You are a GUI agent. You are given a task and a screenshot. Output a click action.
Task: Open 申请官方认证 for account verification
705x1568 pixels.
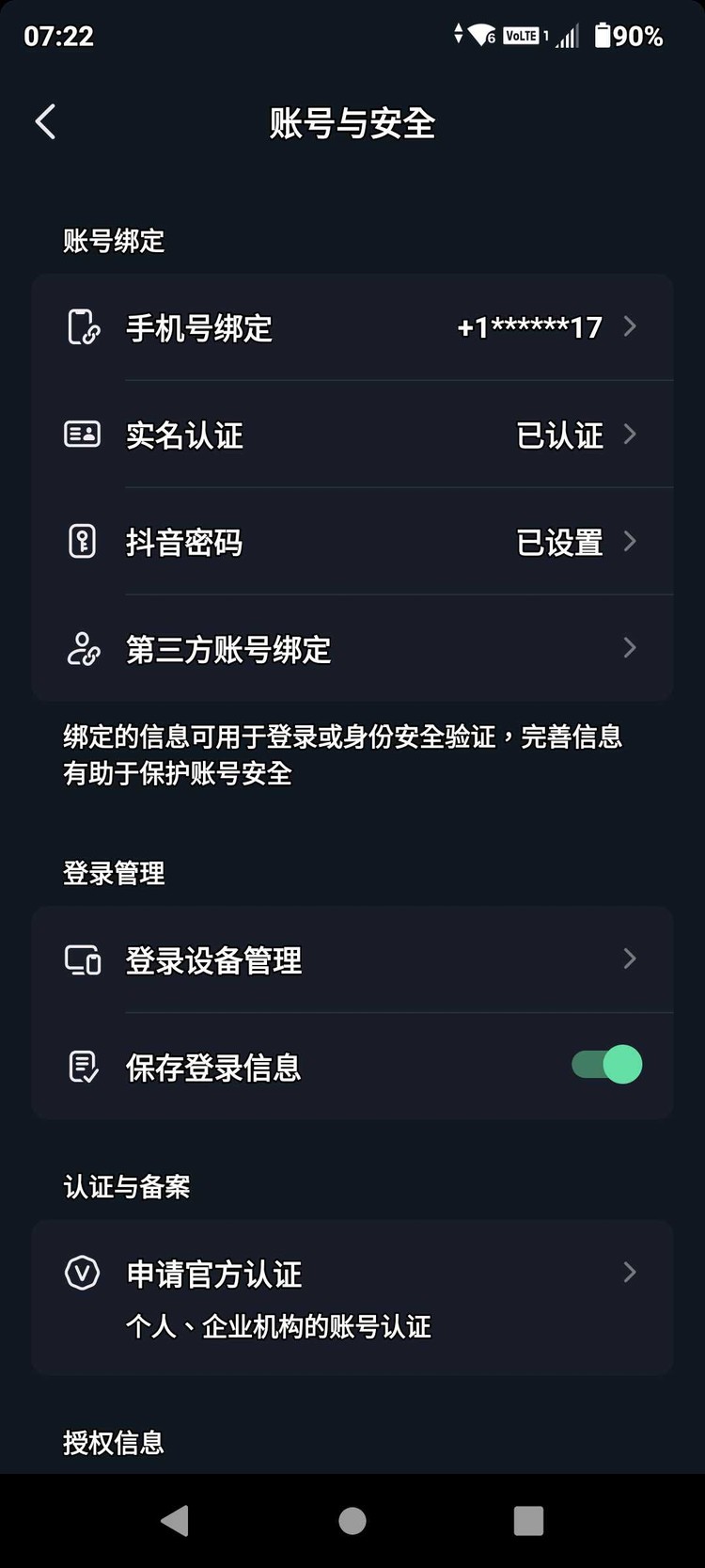(352, 1273)
